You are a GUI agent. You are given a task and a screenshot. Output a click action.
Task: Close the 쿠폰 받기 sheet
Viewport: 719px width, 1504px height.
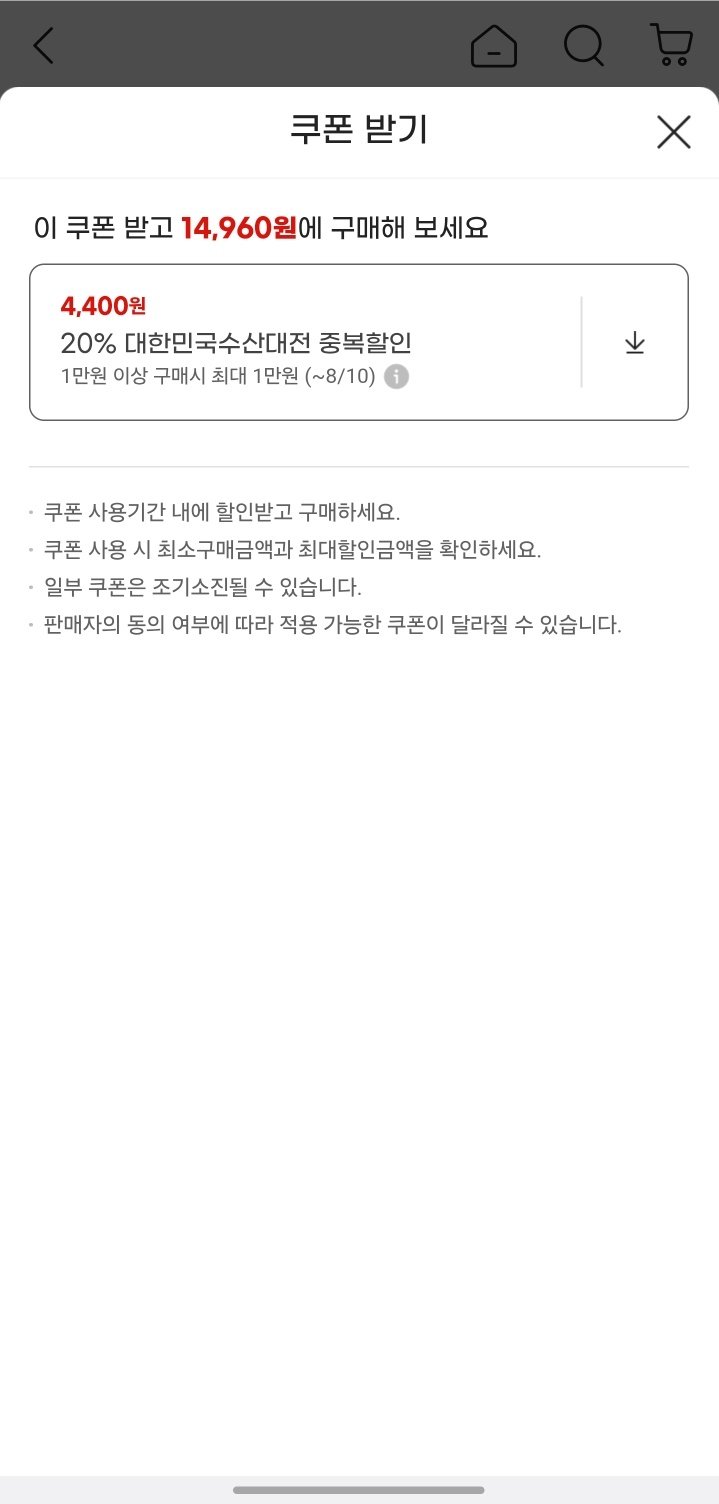[673, 132]
